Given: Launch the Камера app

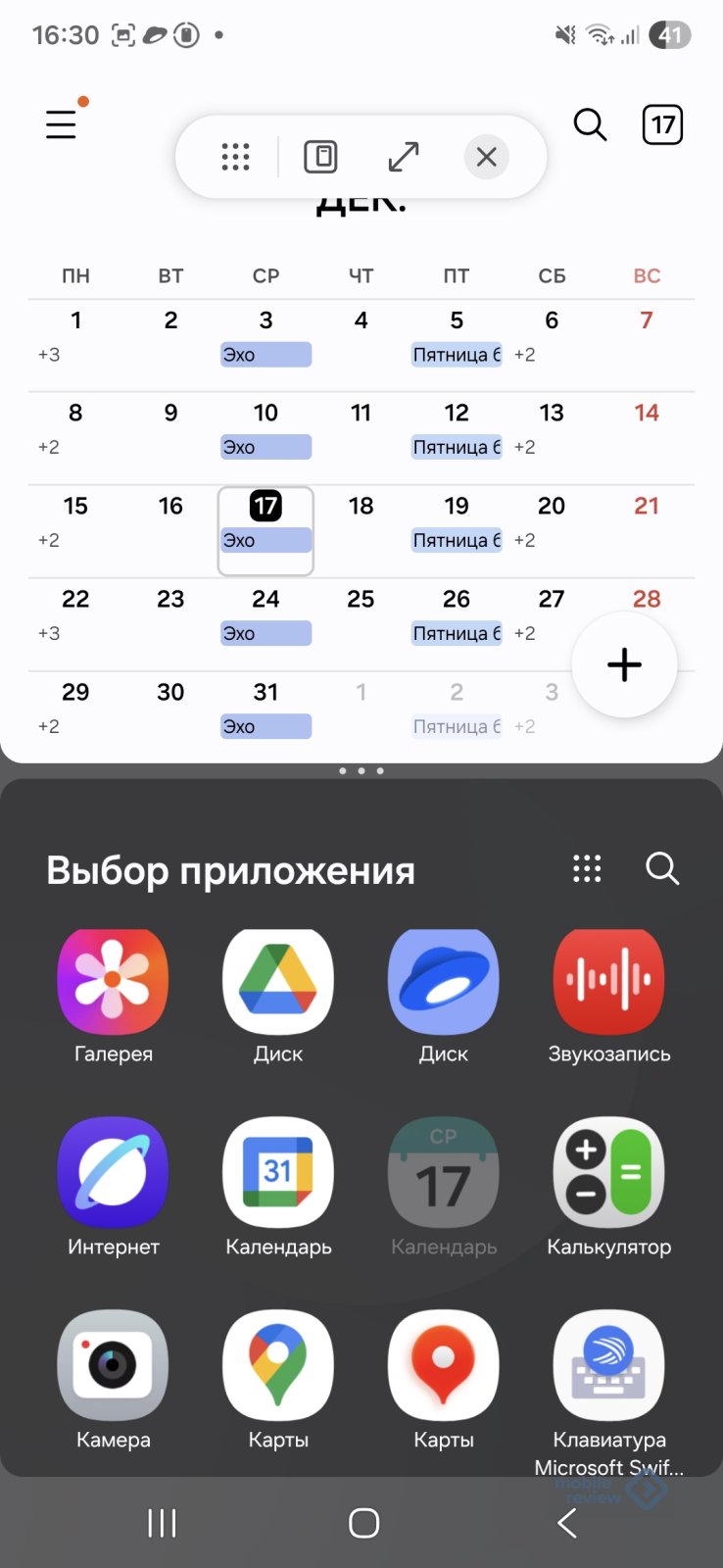Looking at the screenshot, I should (x=113, y=1365).
